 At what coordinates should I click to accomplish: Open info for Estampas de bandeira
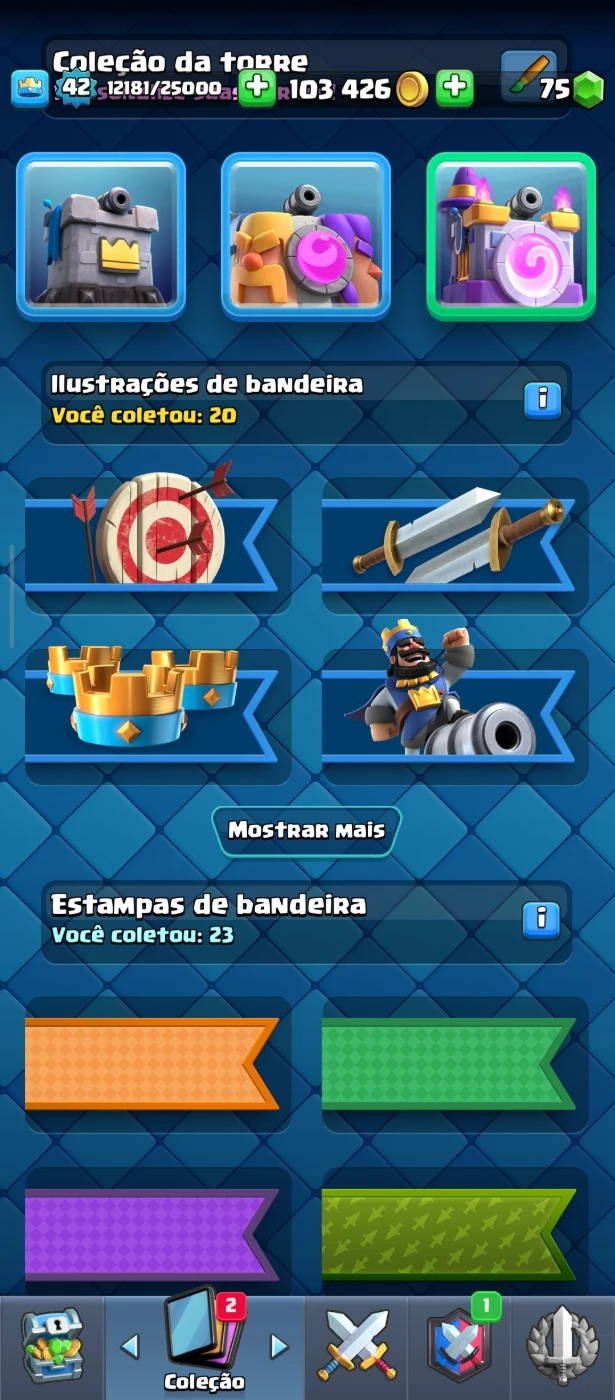[541, 919]
